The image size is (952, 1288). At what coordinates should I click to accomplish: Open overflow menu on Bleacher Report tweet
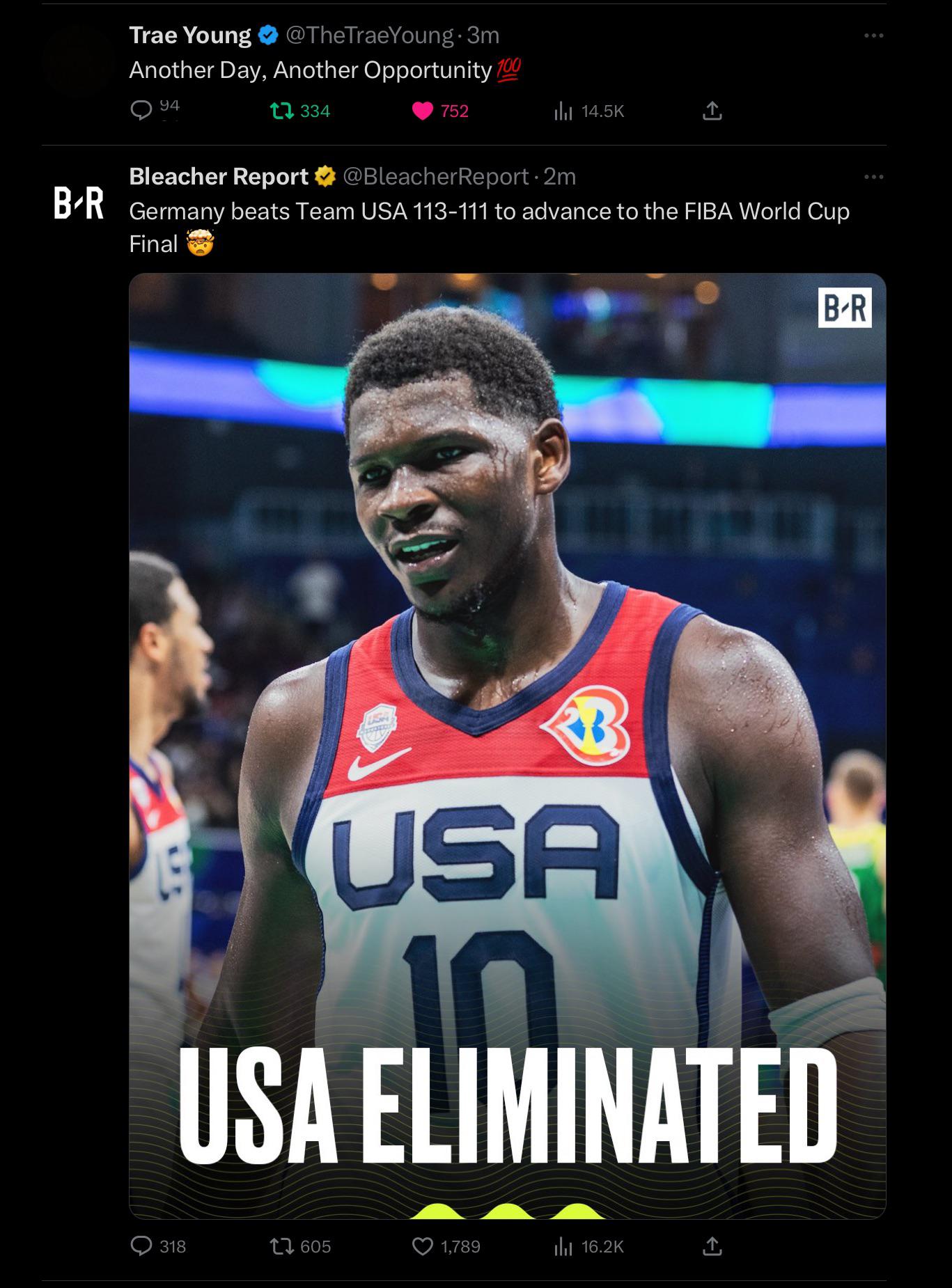(x=873, y=177)
